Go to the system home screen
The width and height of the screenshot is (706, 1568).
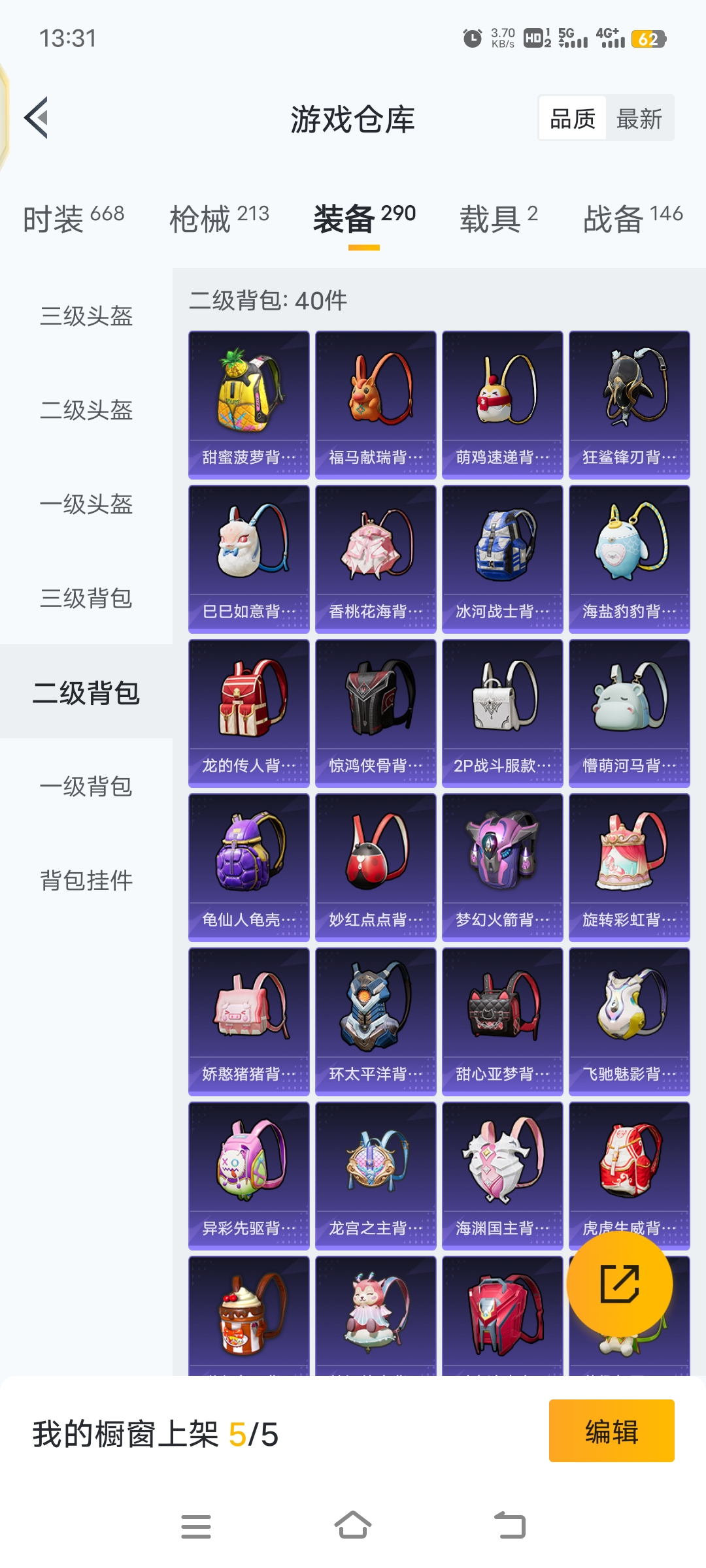click(353, 1526)
